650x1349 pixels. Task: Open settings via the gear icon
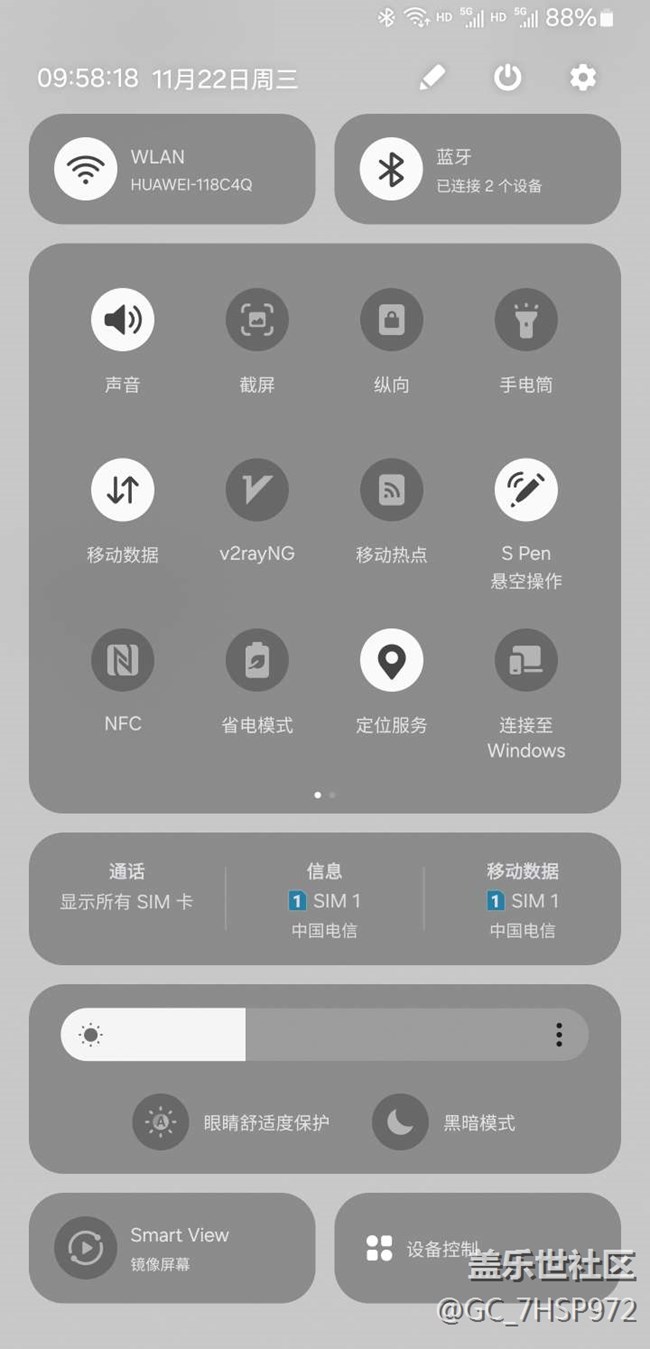(x=583, y=77)
